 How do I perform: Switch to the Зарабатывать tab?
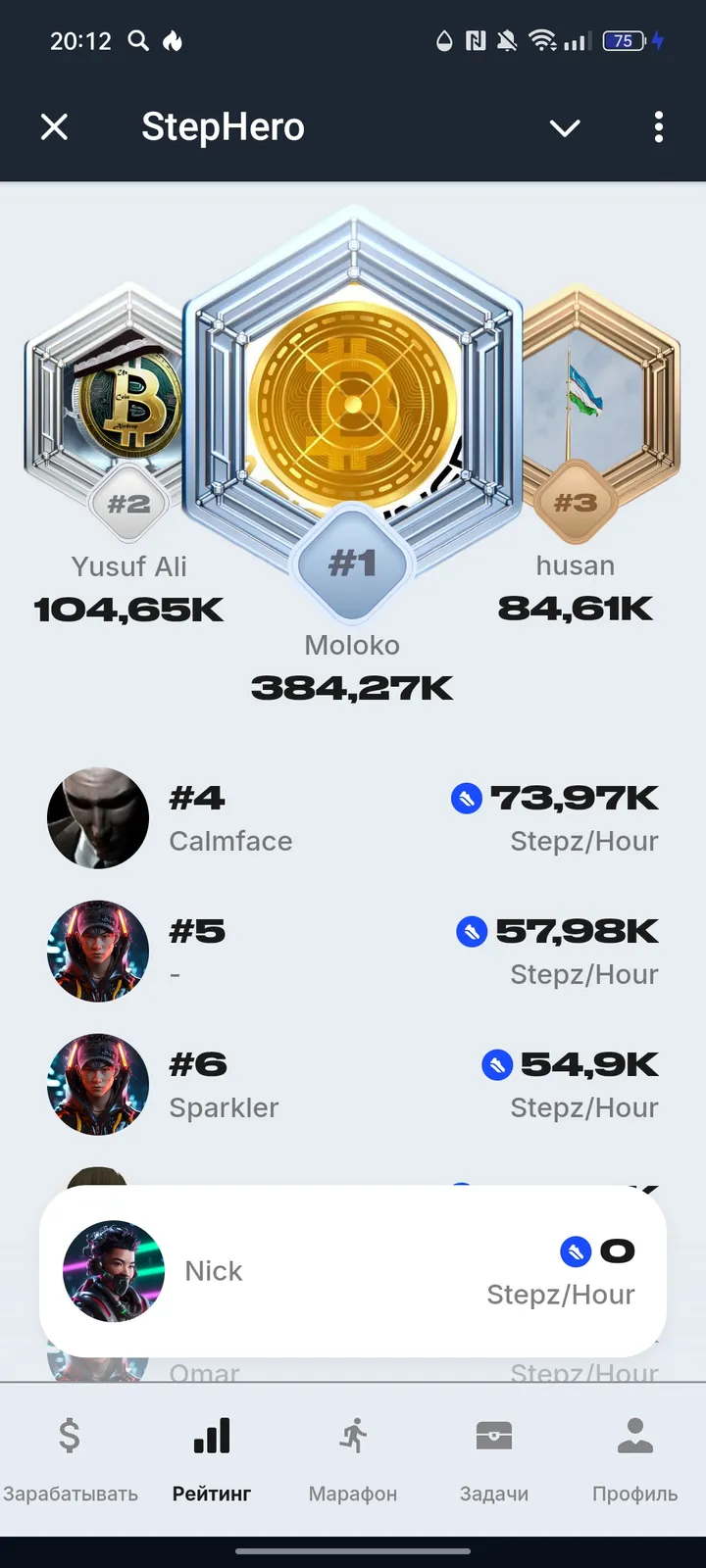pyautogui.click(x=70, y=1457)
